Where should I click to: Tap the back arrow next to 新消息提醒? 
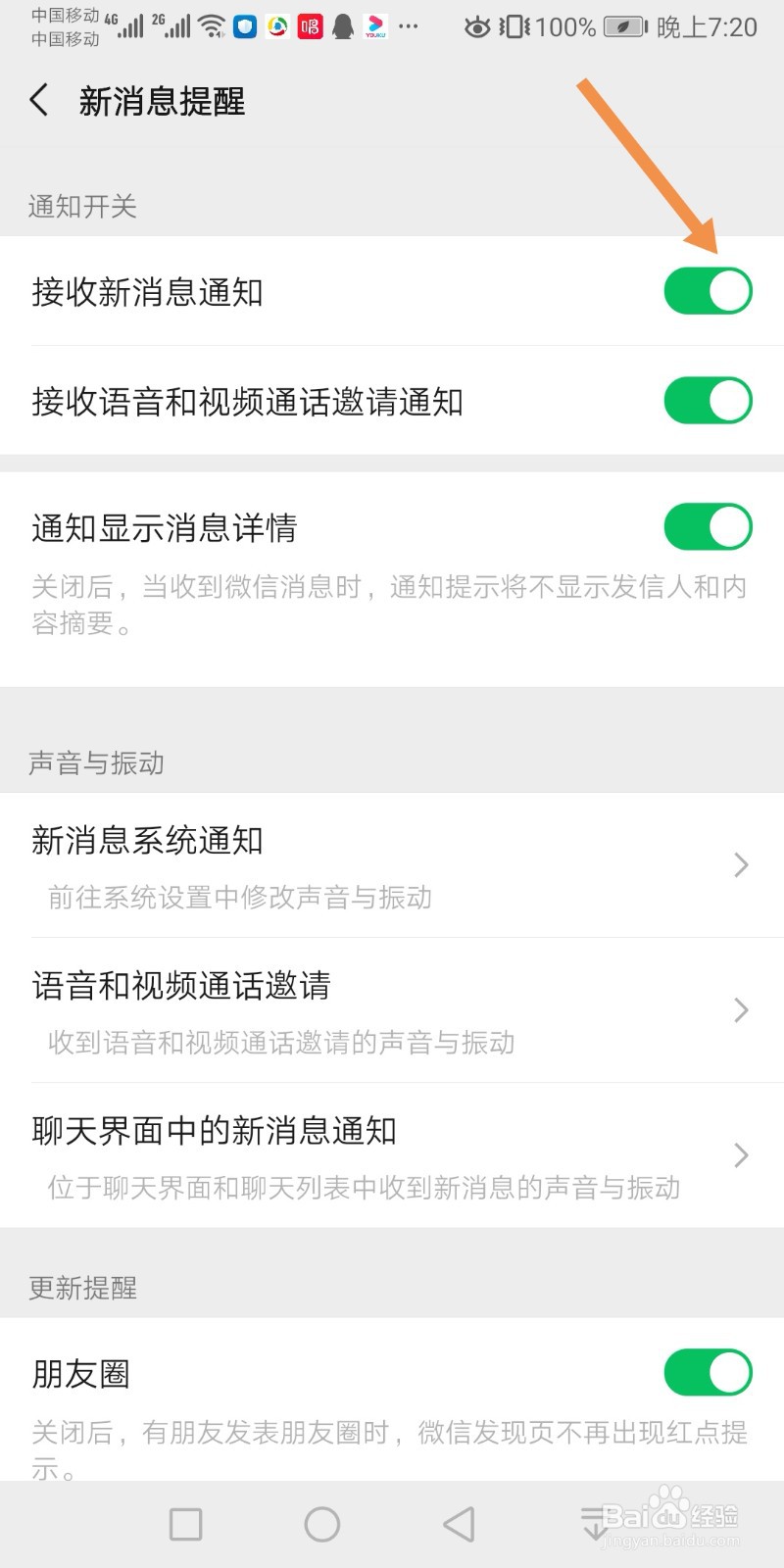38,101
